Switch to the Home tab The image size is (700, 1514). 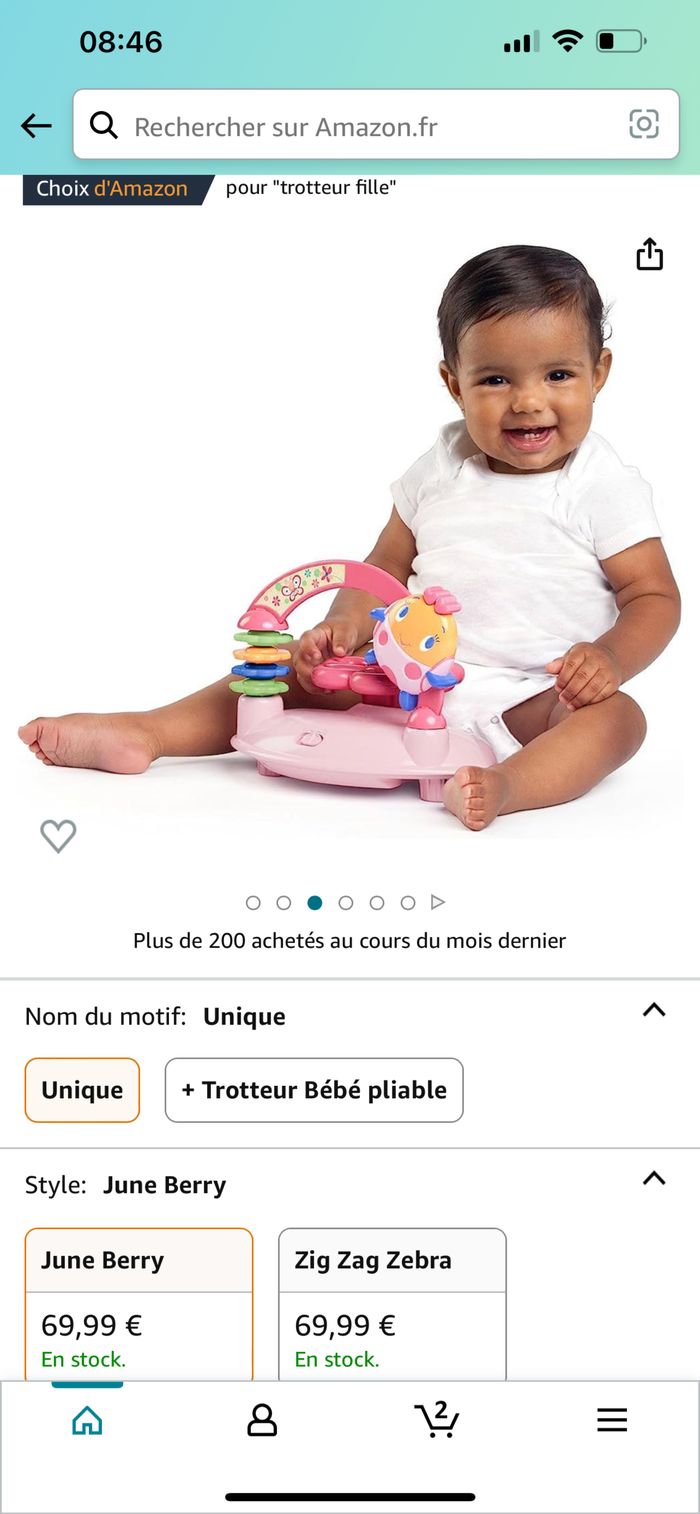click(x=87, y=1420)
